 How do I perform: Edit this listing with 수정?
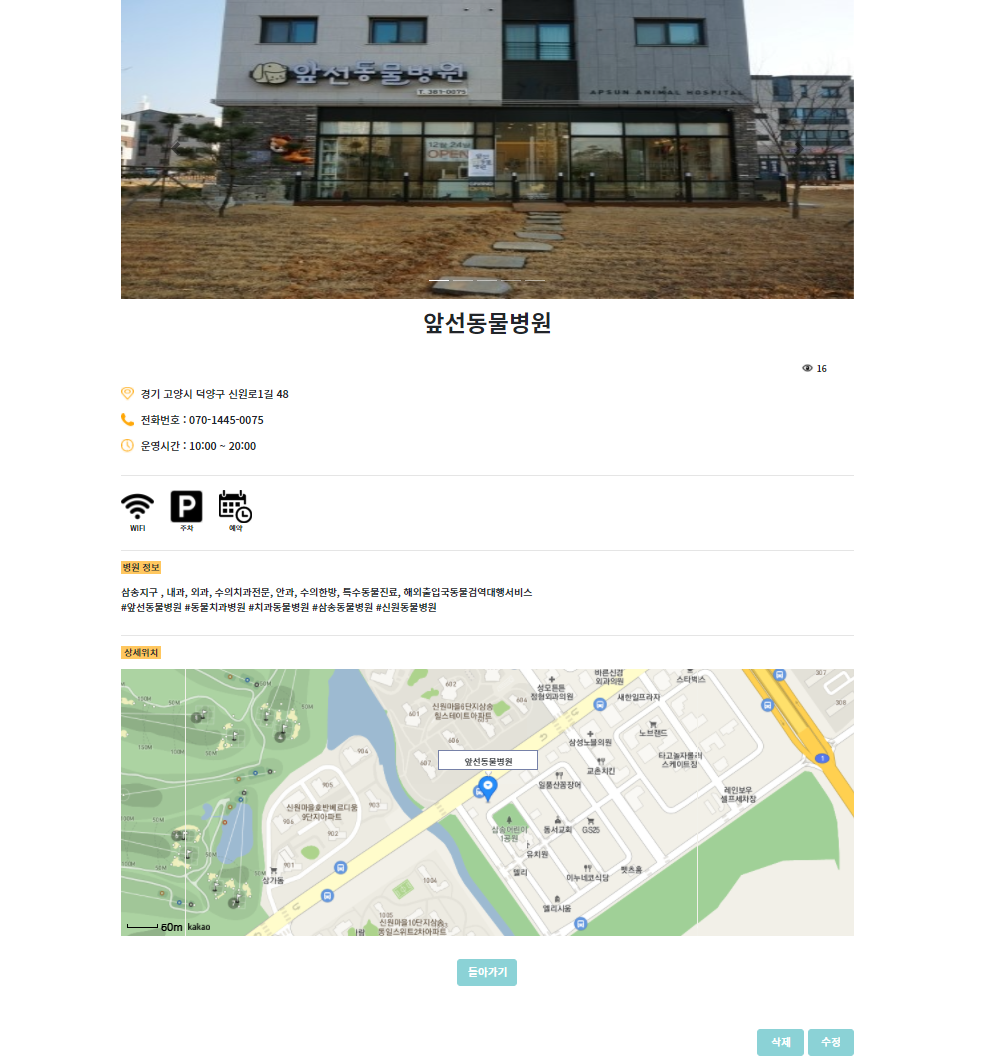coord(830,1042)
